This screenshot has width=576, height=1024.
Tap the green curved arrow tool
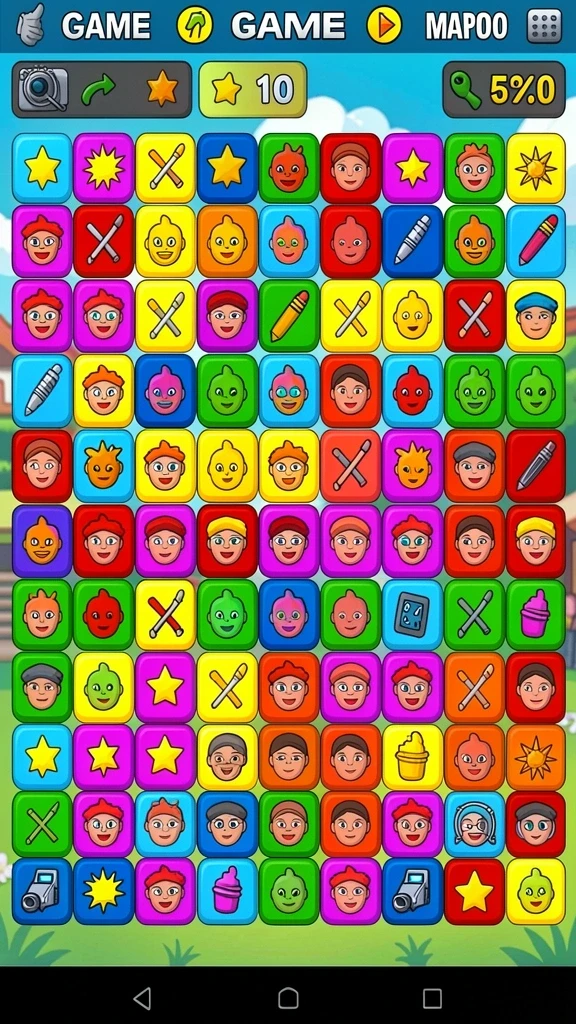coord(99,89)
